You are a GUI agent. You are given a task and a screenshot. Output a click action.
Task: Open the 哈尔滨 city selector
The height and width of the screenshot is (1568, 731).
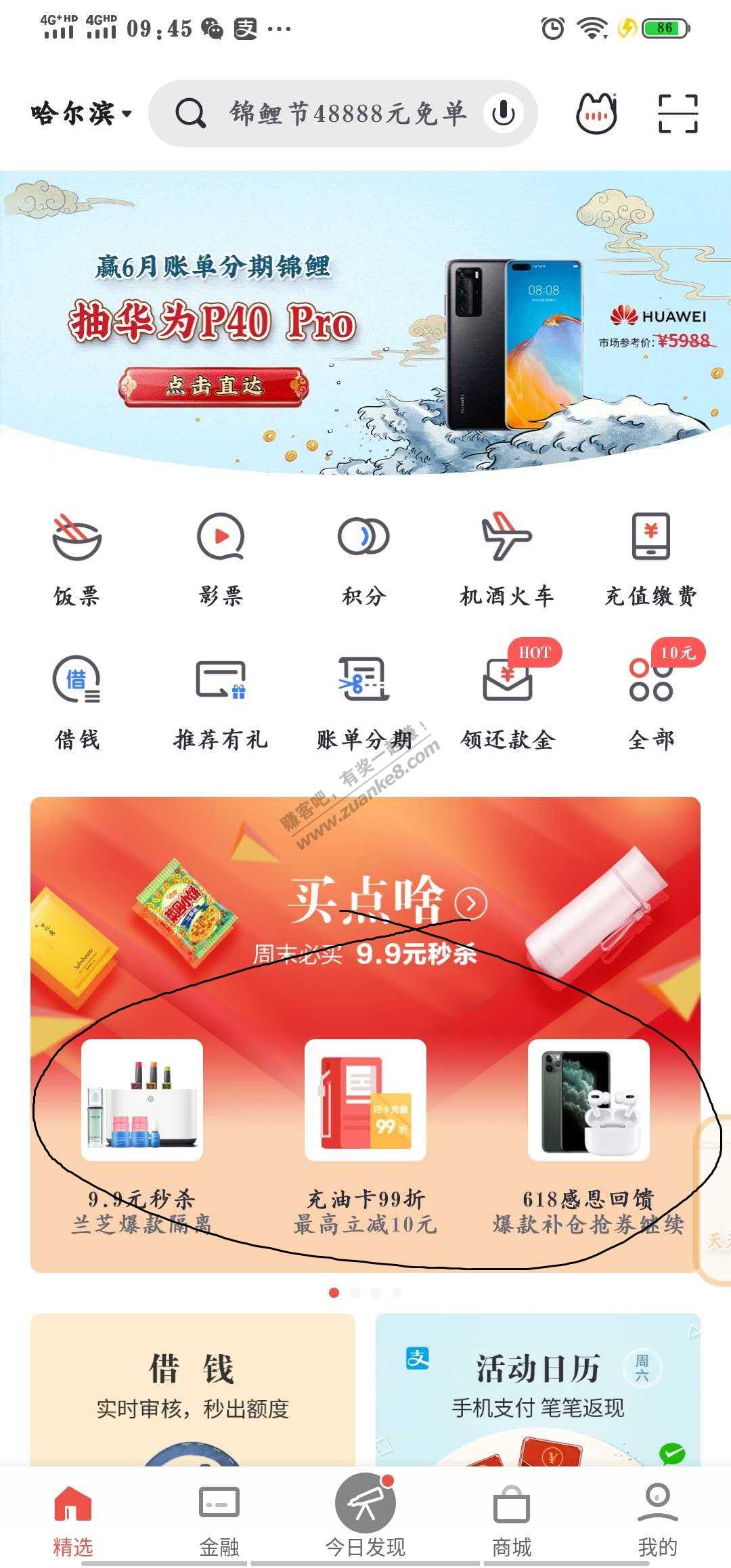tap(81, 114)
